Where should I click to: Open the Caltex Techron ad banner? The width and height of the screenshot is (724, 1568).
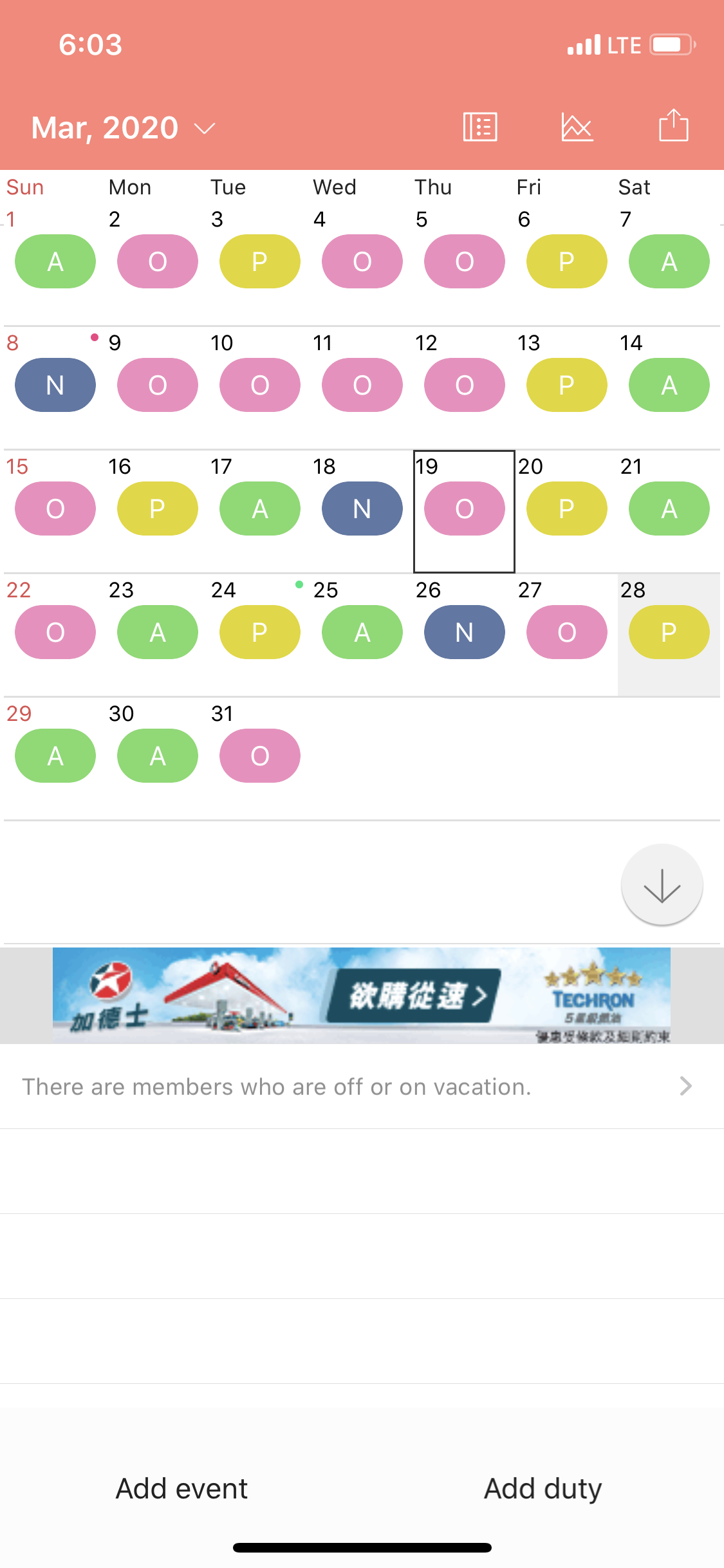362,995
